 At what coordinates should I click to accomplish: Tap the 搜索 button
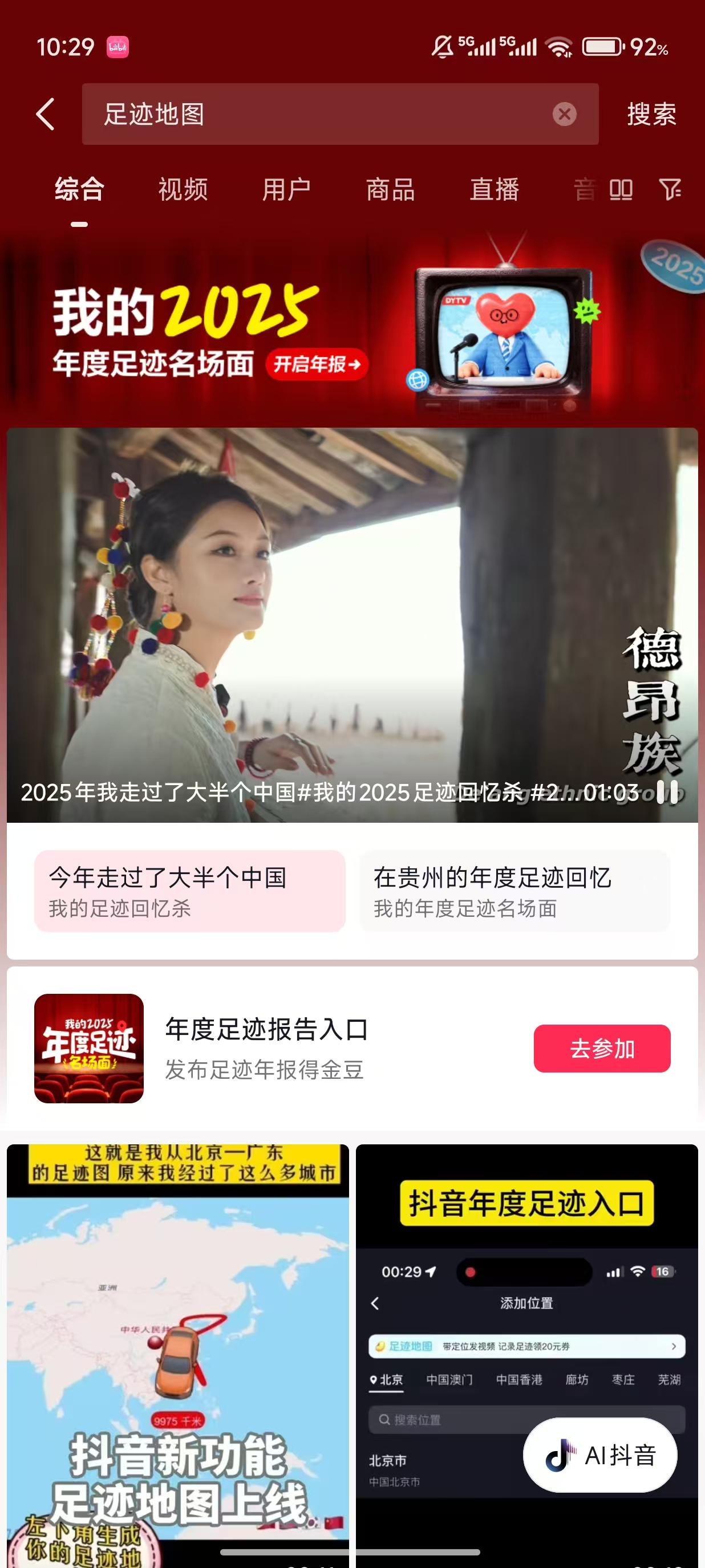pos(651,114)
